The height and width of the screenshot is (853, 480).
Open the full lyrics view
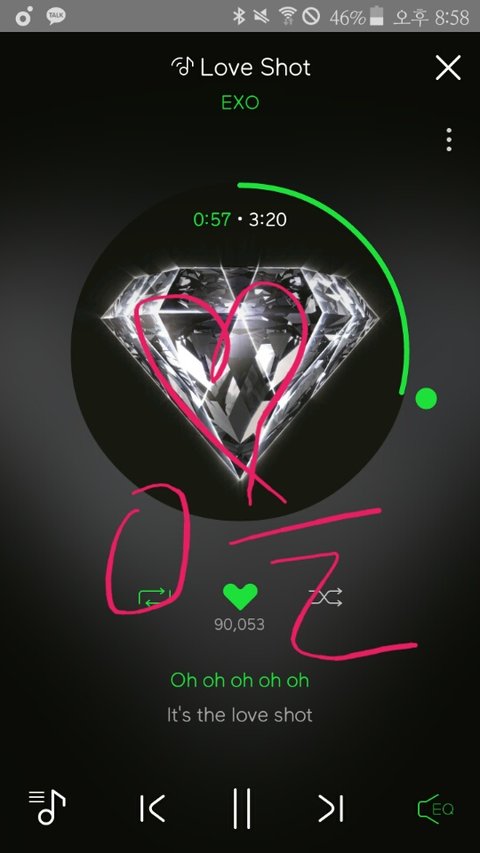point(240,697)
